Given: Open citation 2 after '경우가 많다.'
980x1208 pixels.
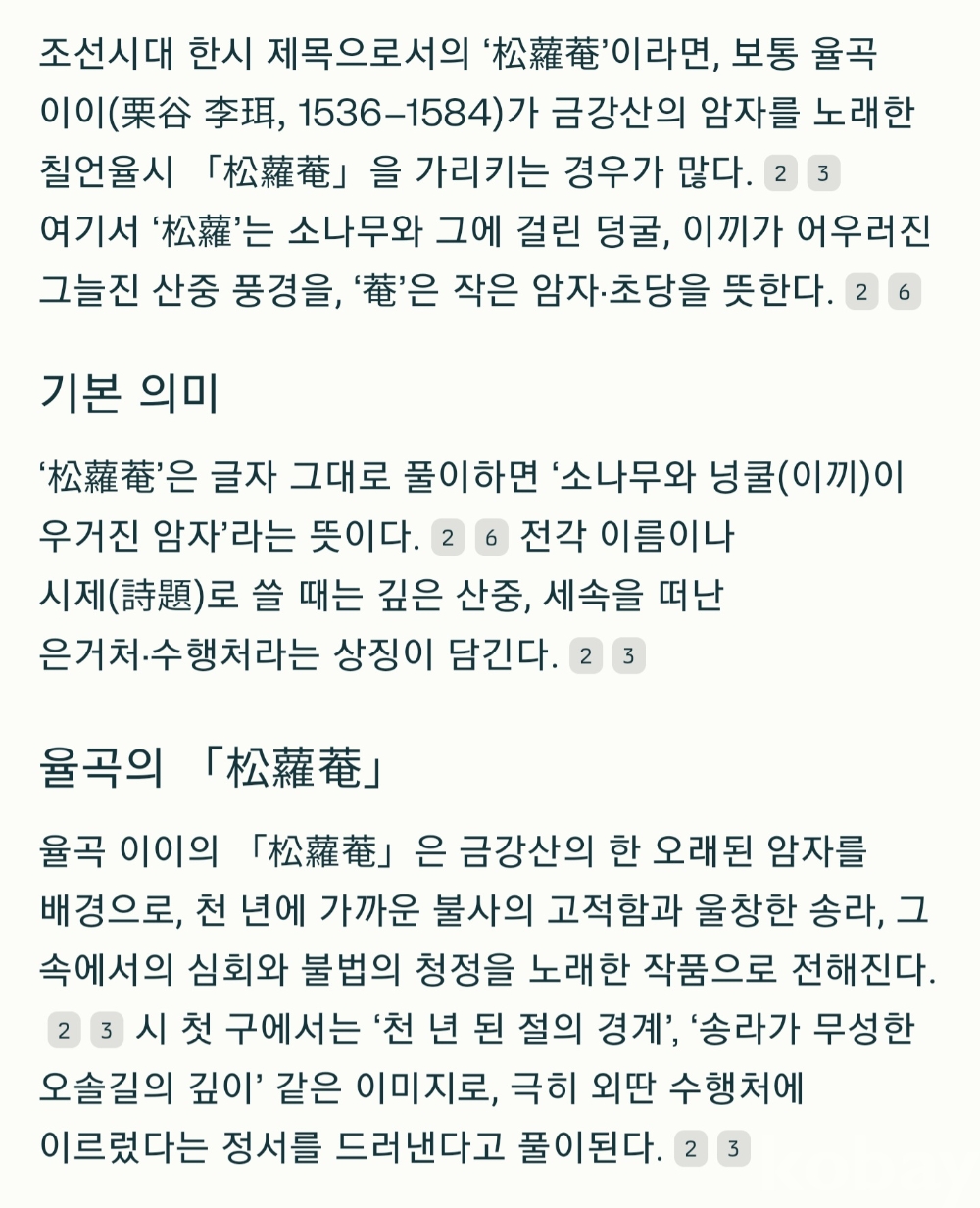Looking at the screenshot, I should [780, 174].
